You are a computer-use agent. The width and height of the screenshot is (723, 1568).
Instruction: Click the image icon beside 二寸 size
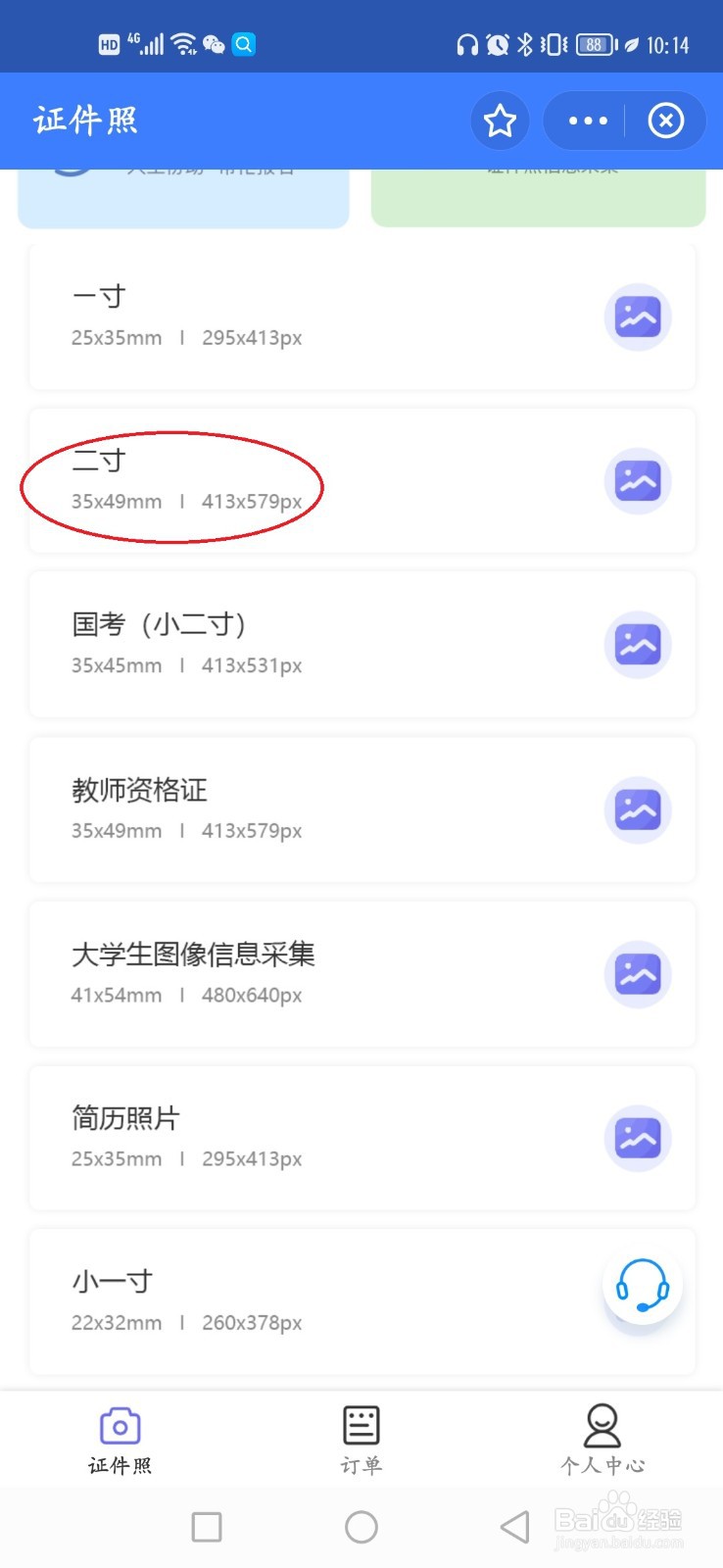[x=638, y=481]
